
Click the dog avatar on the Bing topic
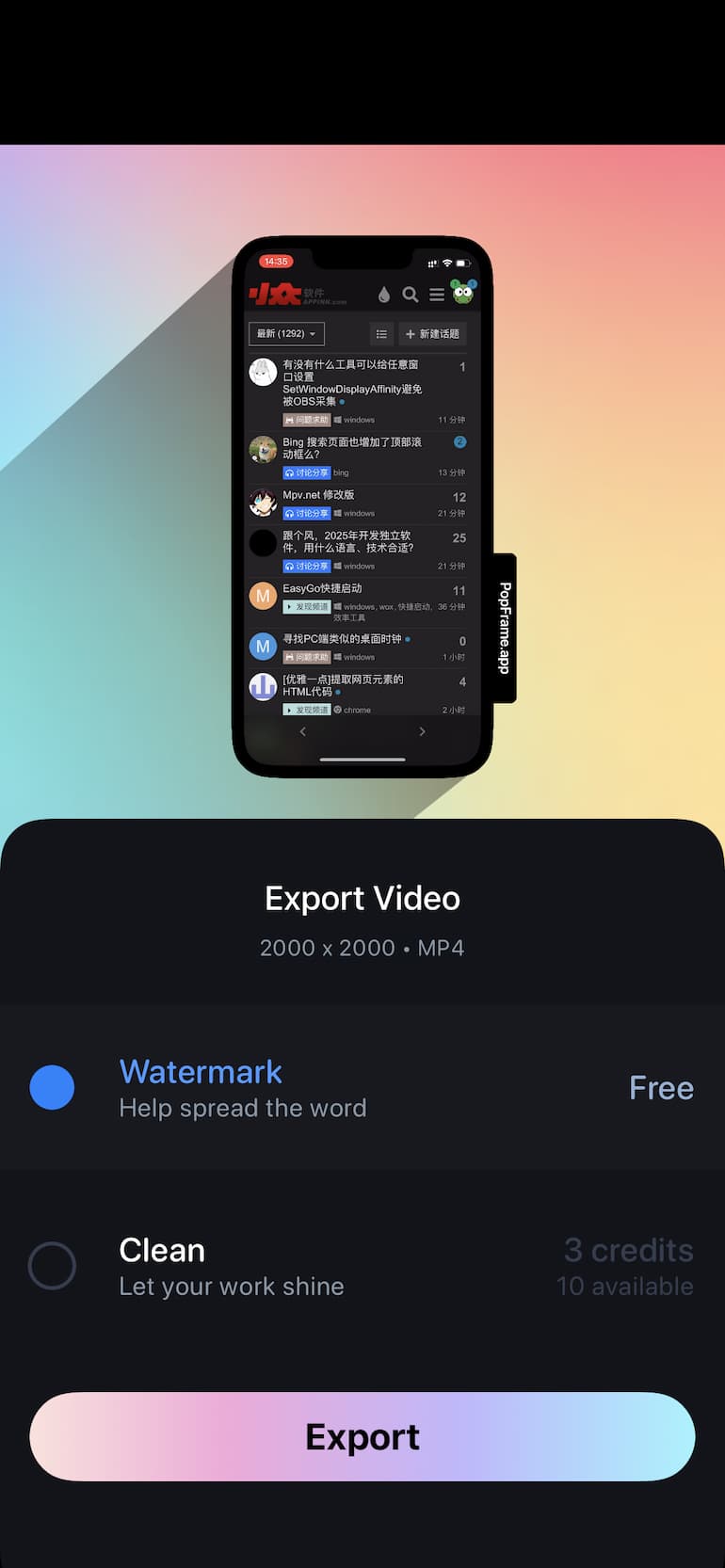264,450
